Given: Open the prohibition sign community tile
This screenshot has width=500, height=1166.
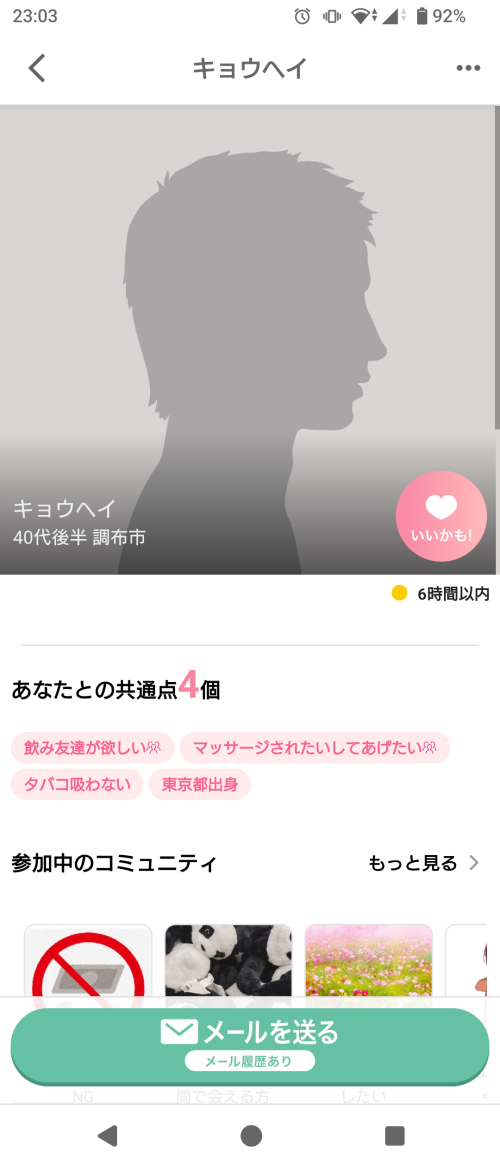Looking at the screenshot, I should point(88,961).
